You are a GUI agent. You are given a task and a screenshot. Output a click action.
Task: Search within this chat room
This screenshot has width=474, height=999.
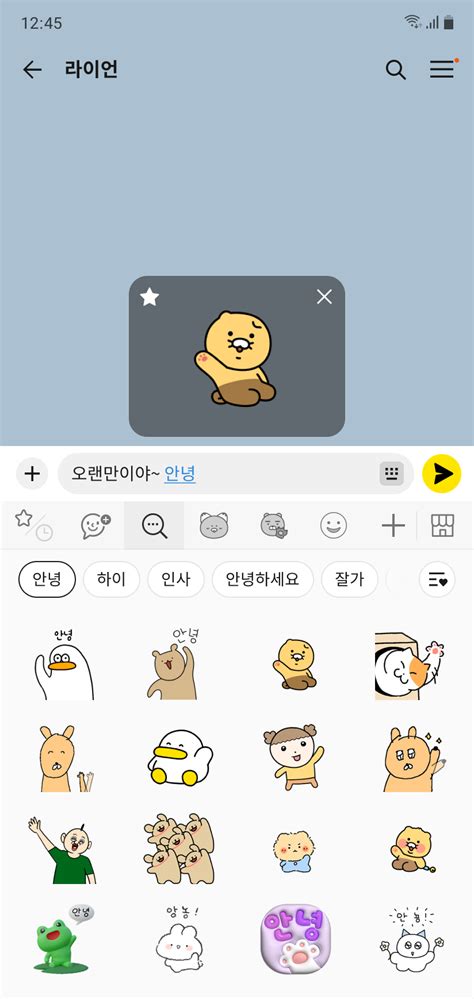point(396,69)
